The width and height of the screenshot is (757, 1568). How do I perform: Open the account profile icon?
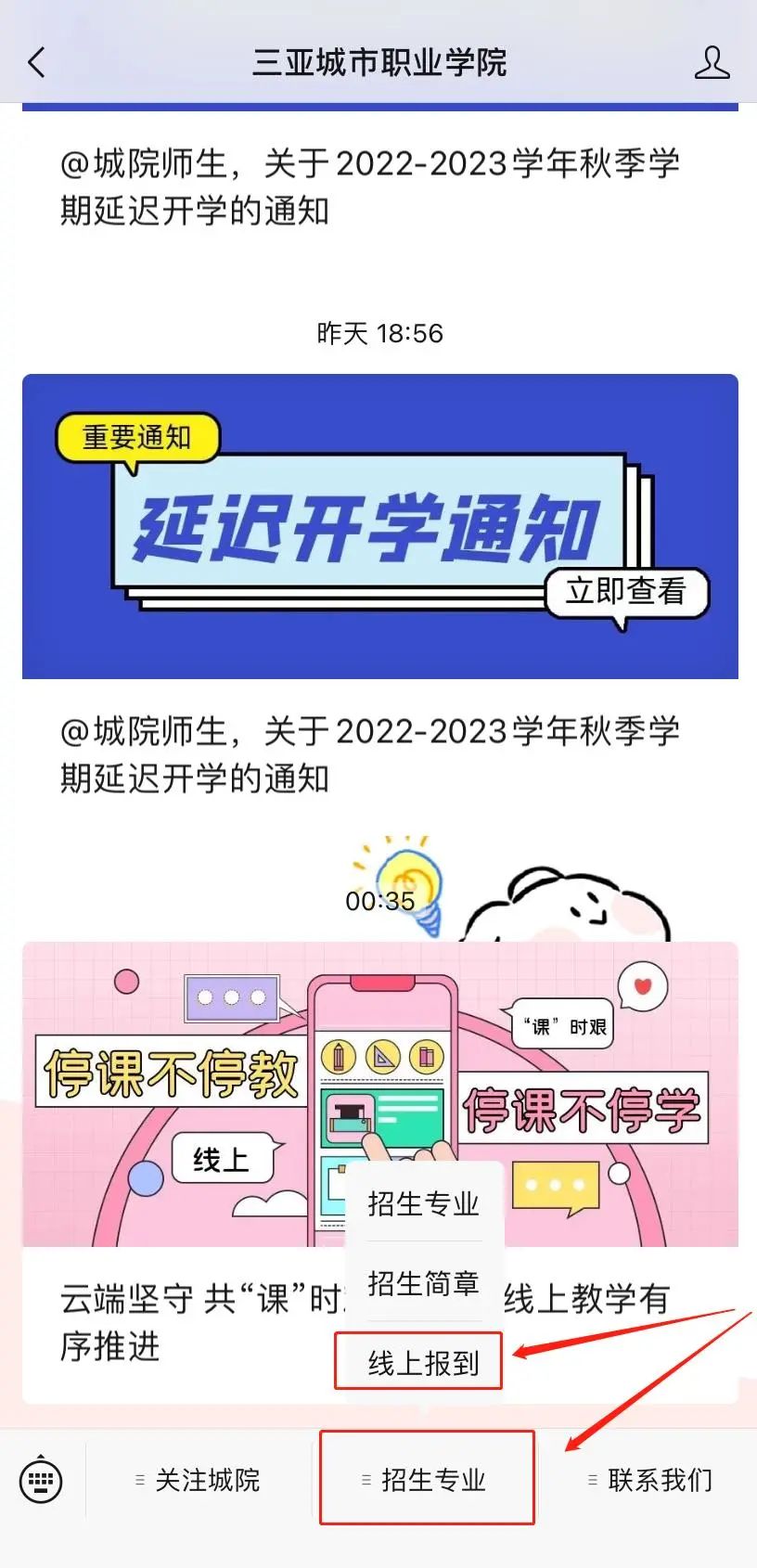[x=712, y=63]
